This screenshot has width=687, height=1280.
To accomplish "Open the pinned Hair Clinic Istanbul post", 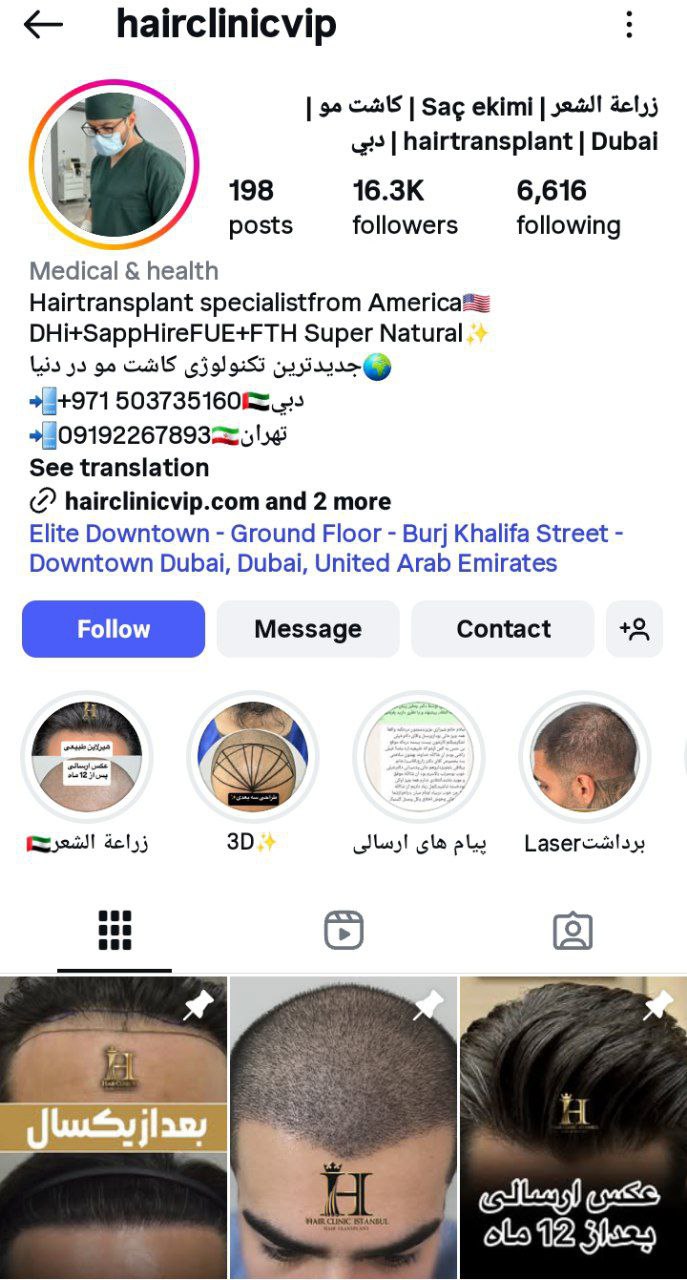I will tap(343, 1128).
